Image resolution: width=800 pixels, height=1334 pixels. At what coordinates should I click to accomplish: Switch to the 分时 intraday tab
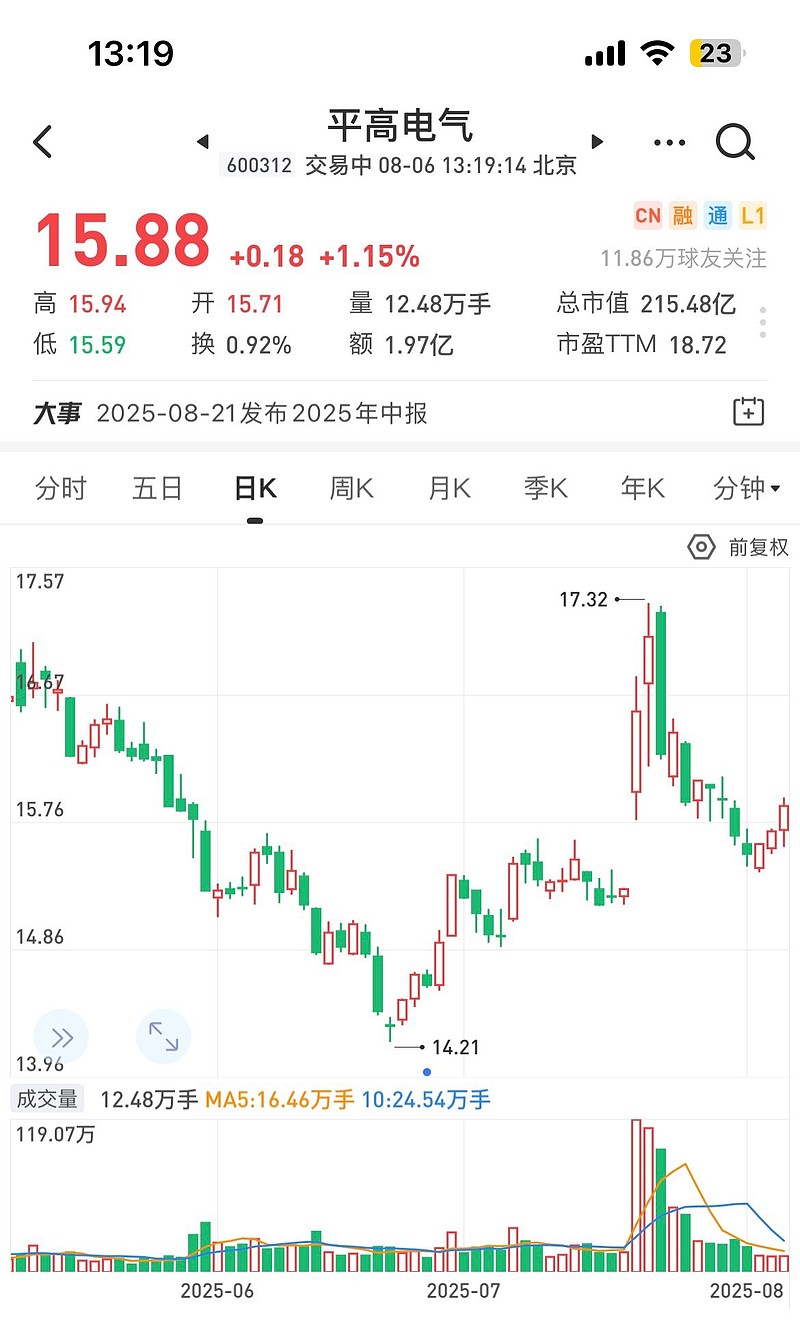point(60,488)
